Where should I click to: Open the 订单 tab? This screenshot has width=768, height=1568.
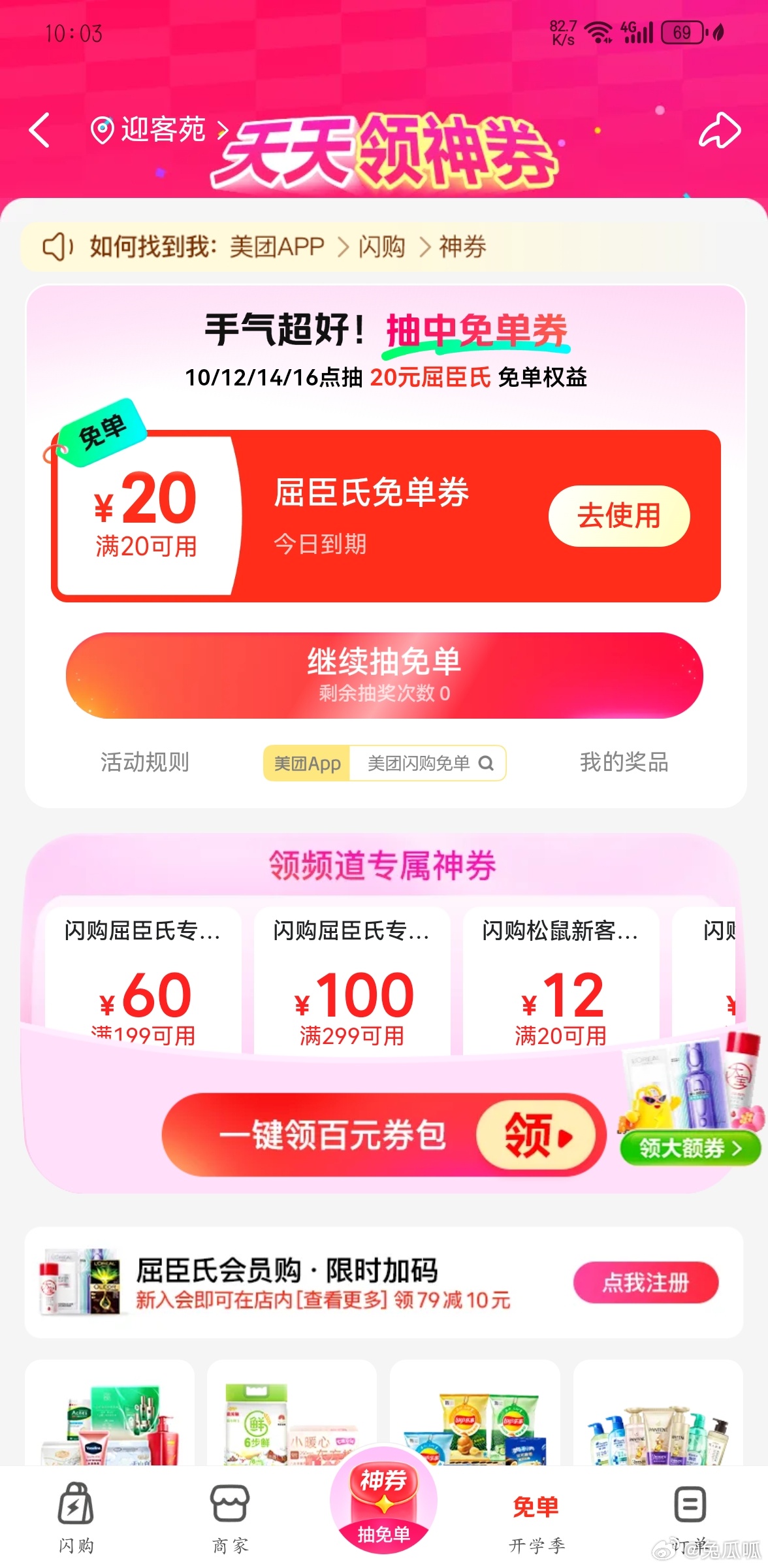pos(690,1517)
